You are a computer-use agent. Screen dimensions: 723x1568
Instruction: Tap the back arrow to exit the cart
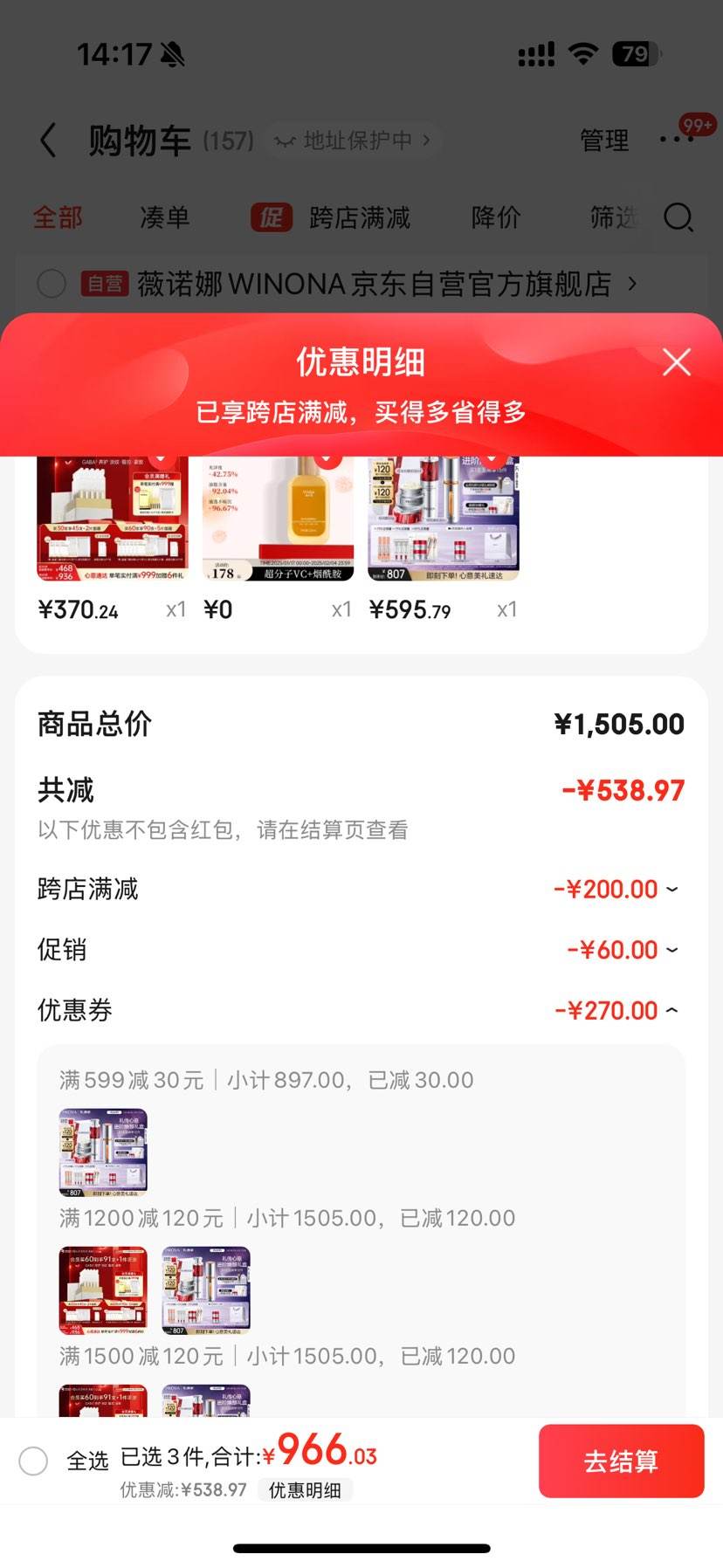(x=48, y=141)
